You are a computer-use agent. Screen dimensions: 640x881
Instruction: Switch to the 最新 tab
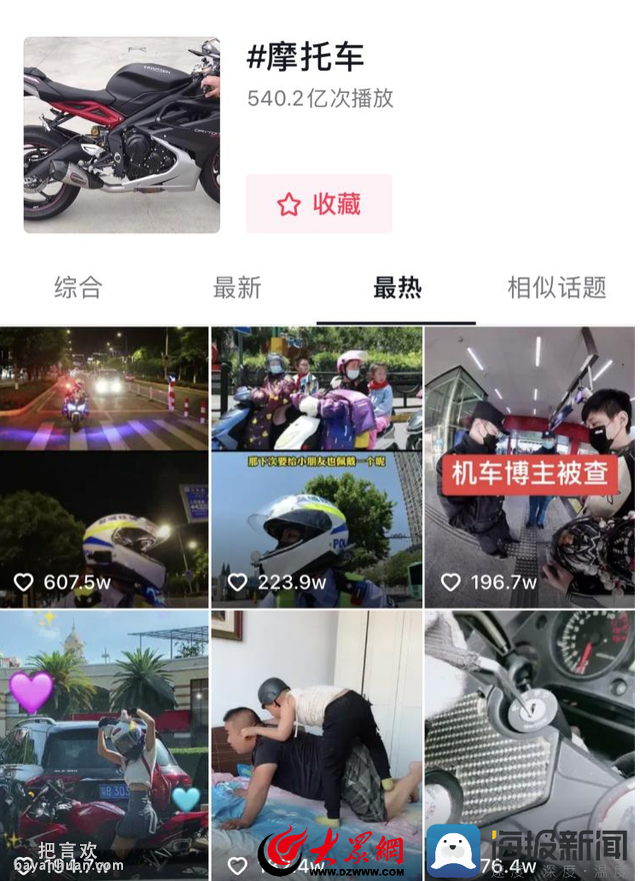(x=237, y=289)
